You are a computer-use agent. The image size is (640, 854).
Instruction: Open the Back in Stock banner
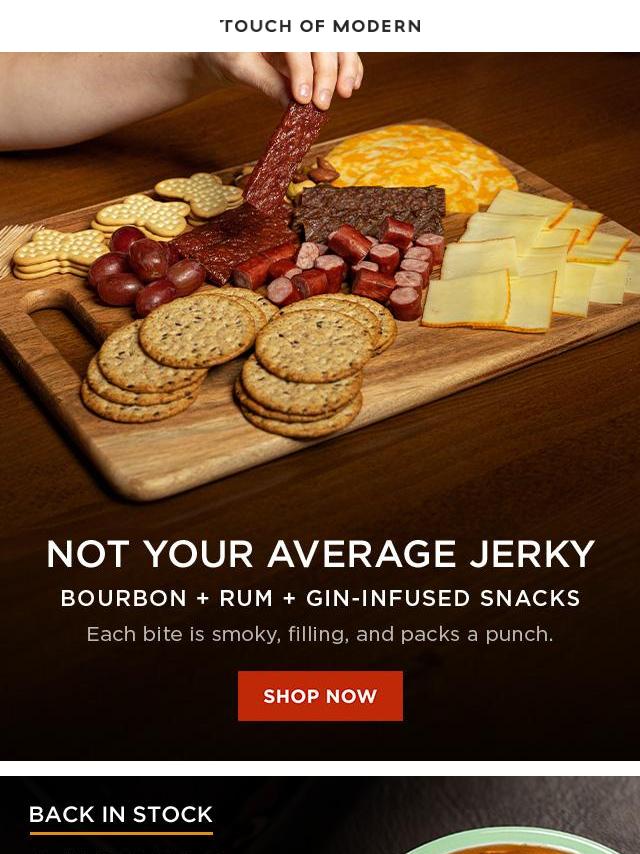pos(320,816)
